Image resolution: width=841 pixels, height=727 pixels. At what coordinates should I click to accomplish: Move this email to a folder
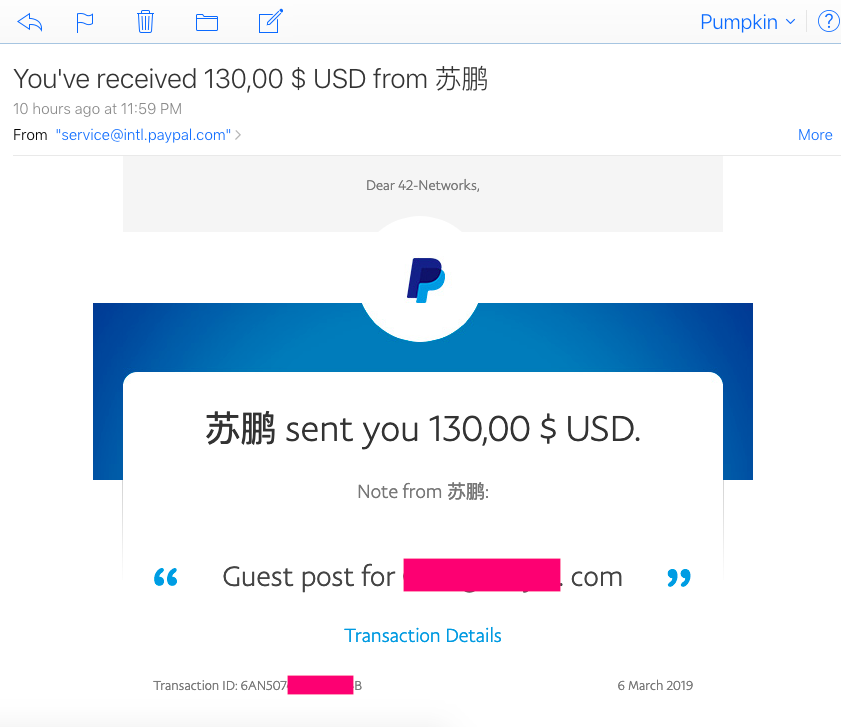click(207, 21)
